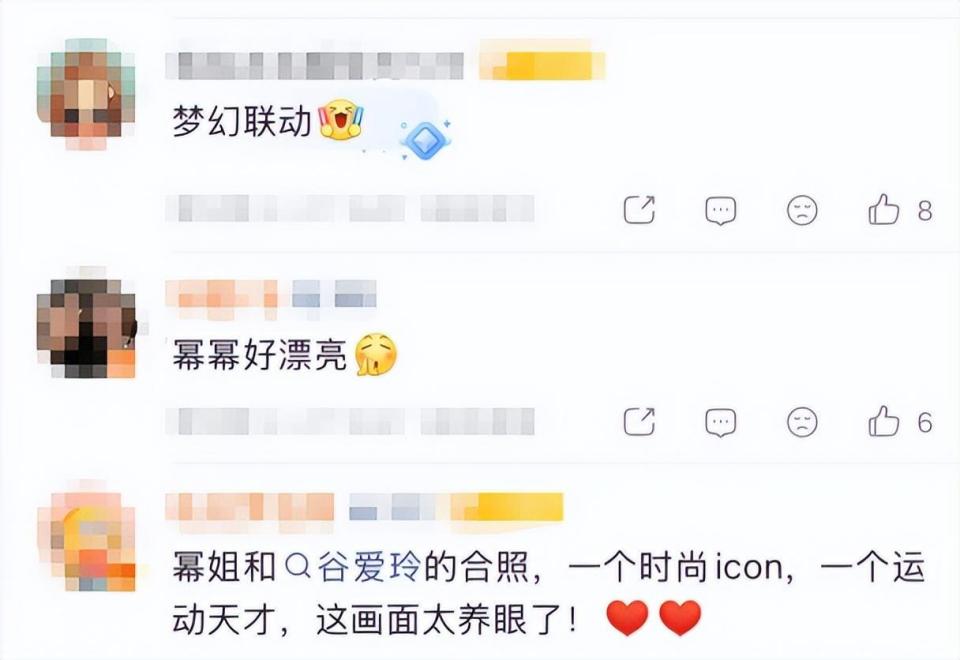Reply to the "幂幂好漂亮" comment

coord(720,422)
